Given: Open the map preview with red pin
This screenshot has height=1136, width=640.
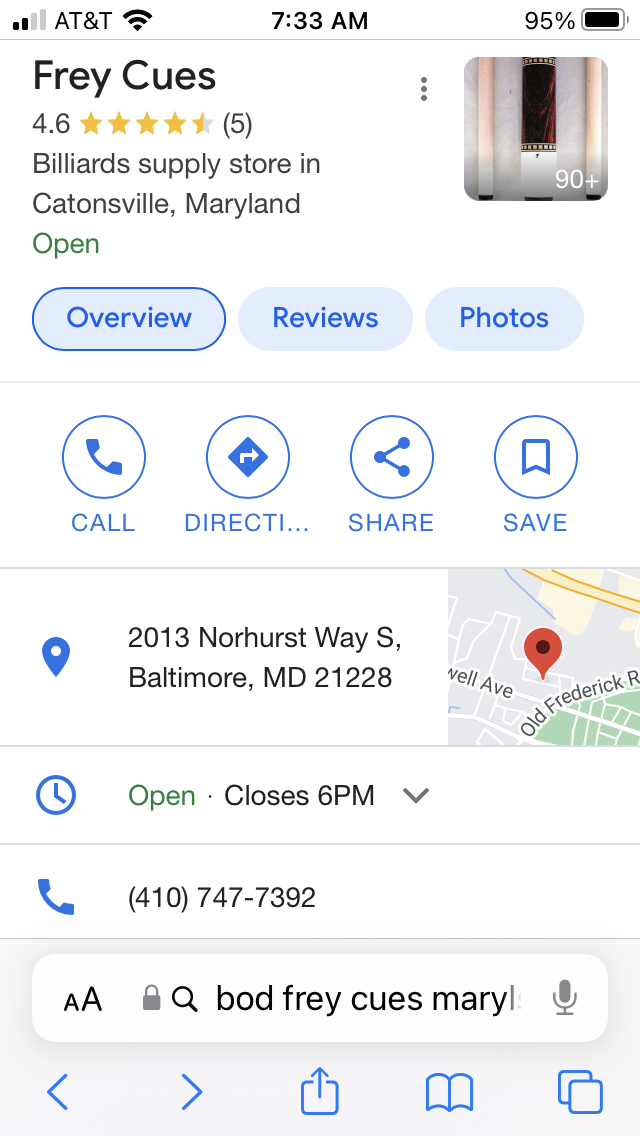Looking at the screenshot, I should click(544, 657).
